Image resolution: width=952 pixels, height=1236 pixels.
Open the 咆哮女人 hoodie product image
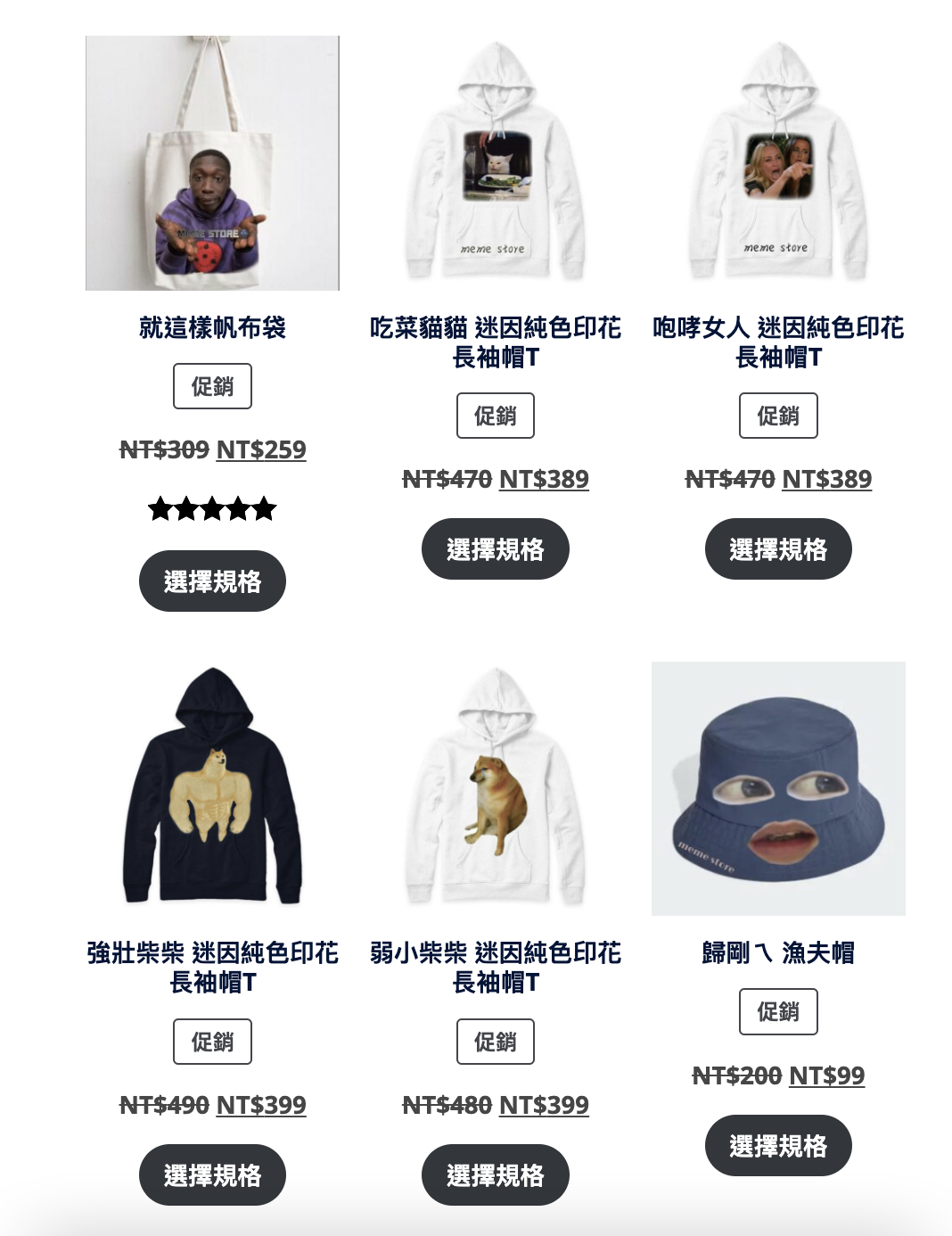pos(778,163)
